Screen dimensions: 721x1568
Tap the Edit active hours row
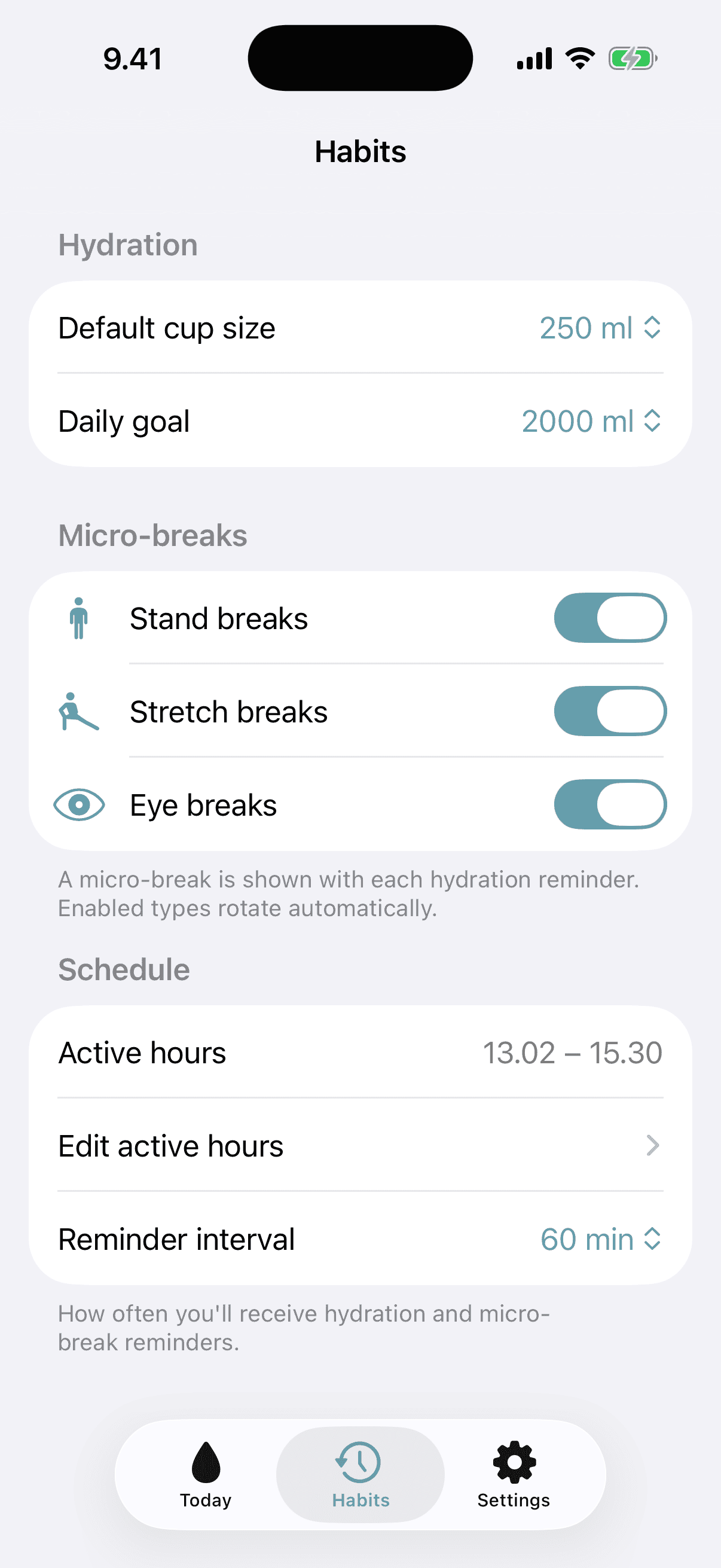[243, 1145]
